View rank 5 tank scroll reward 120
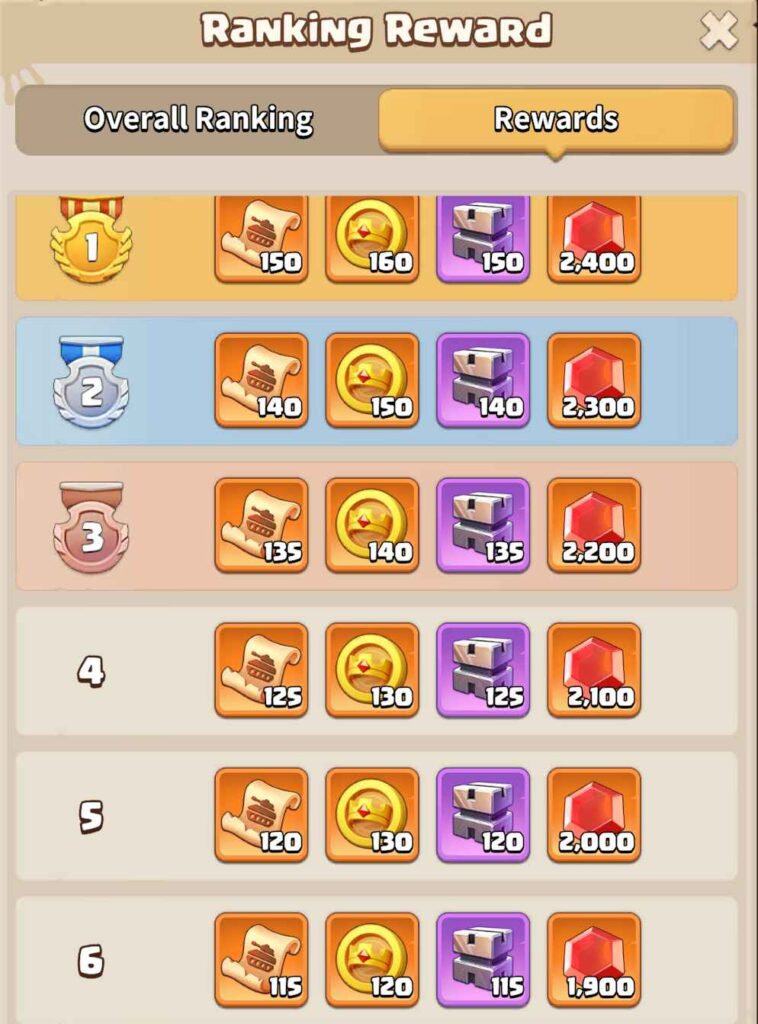Screen dimensions: 758x1024 (x=261, y=815)
